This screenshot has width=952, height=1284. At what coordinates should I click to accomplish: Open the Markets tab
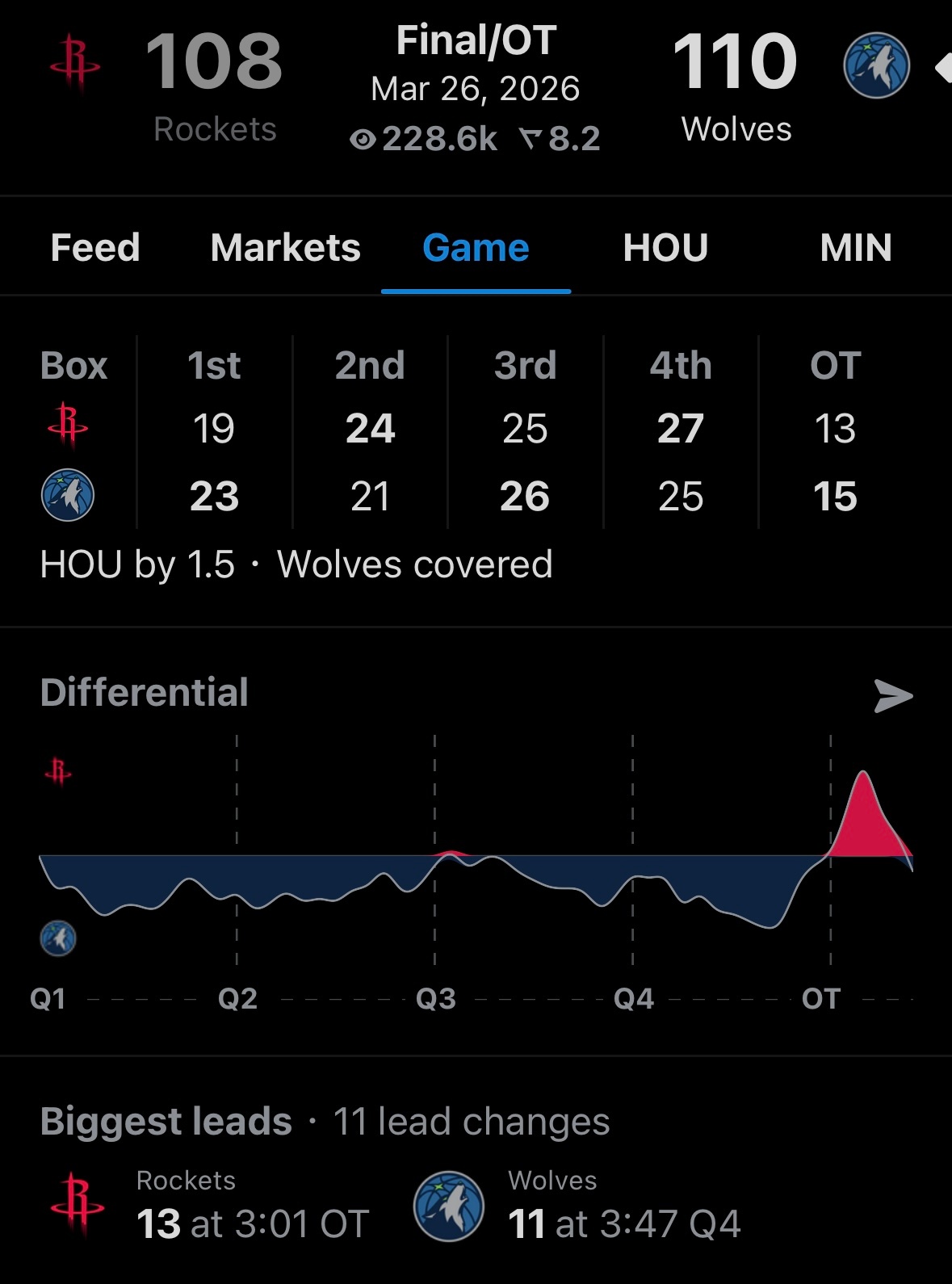284,248
